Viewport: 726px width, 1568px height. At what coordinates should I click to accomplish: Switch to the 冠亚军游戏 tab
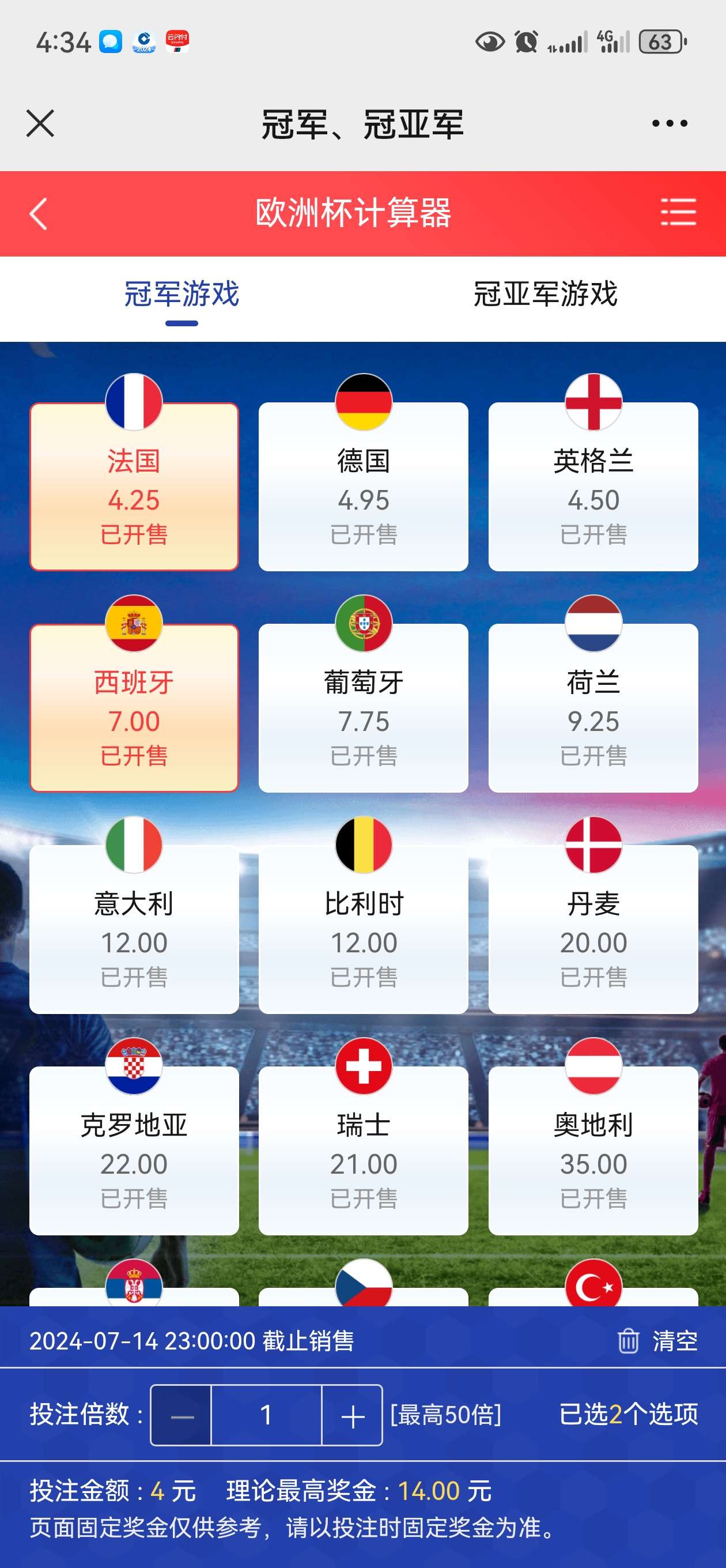point(544,296)
